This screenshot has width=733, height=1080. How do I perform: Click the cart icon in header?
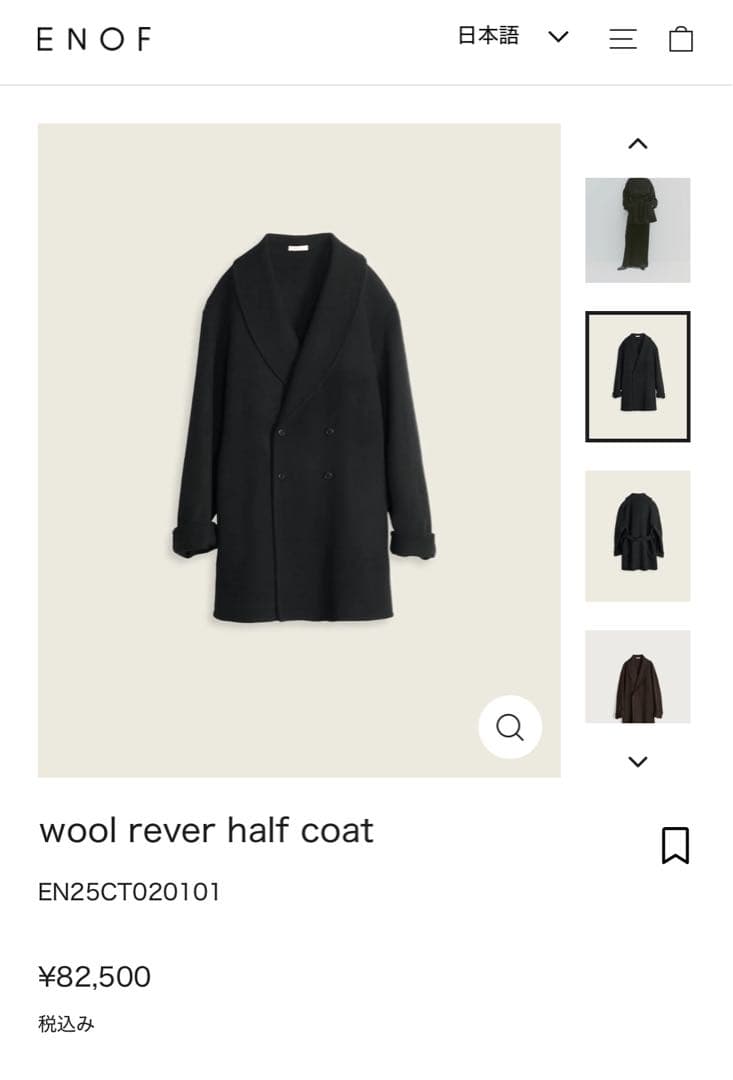tap(681, 38)
